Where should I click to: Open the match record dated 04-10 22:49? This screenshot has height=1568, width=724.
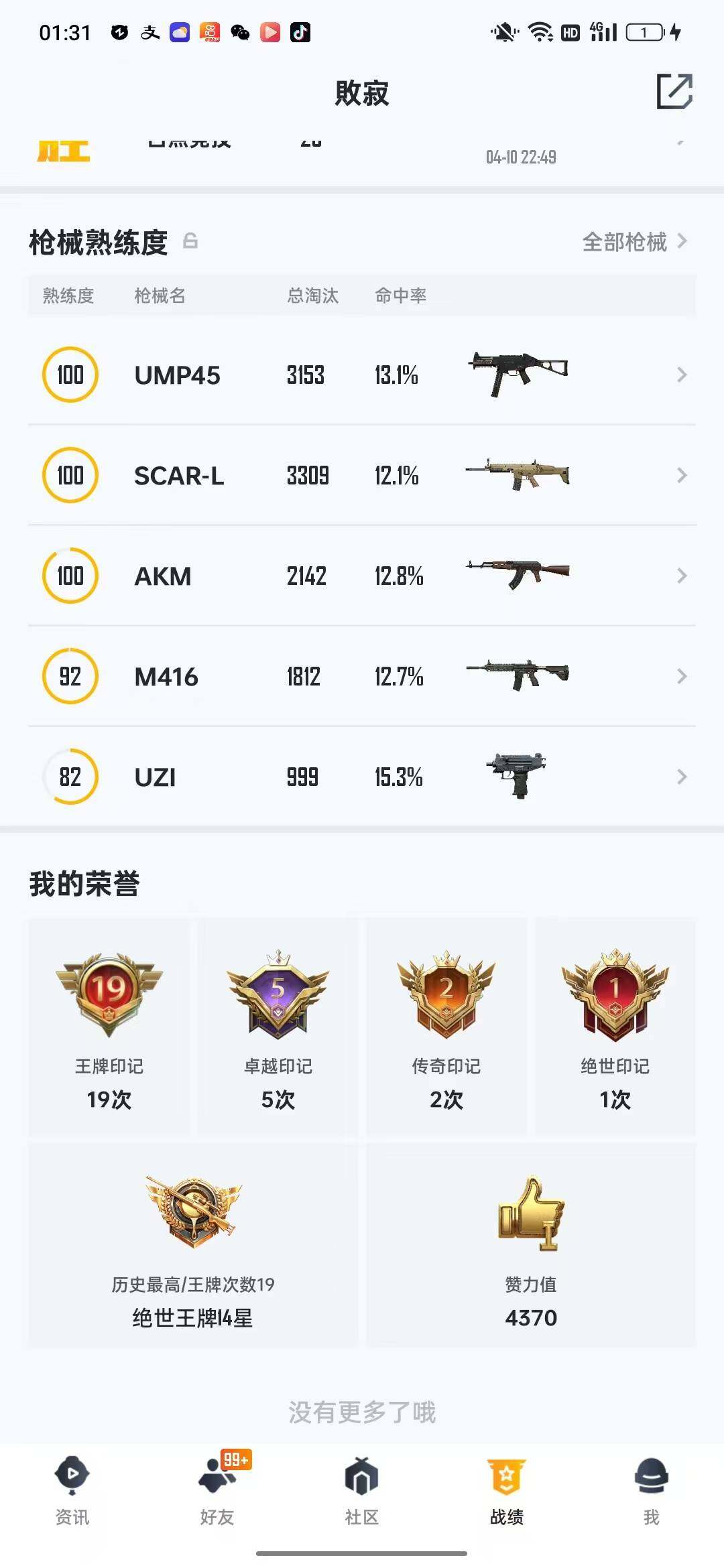362,153
